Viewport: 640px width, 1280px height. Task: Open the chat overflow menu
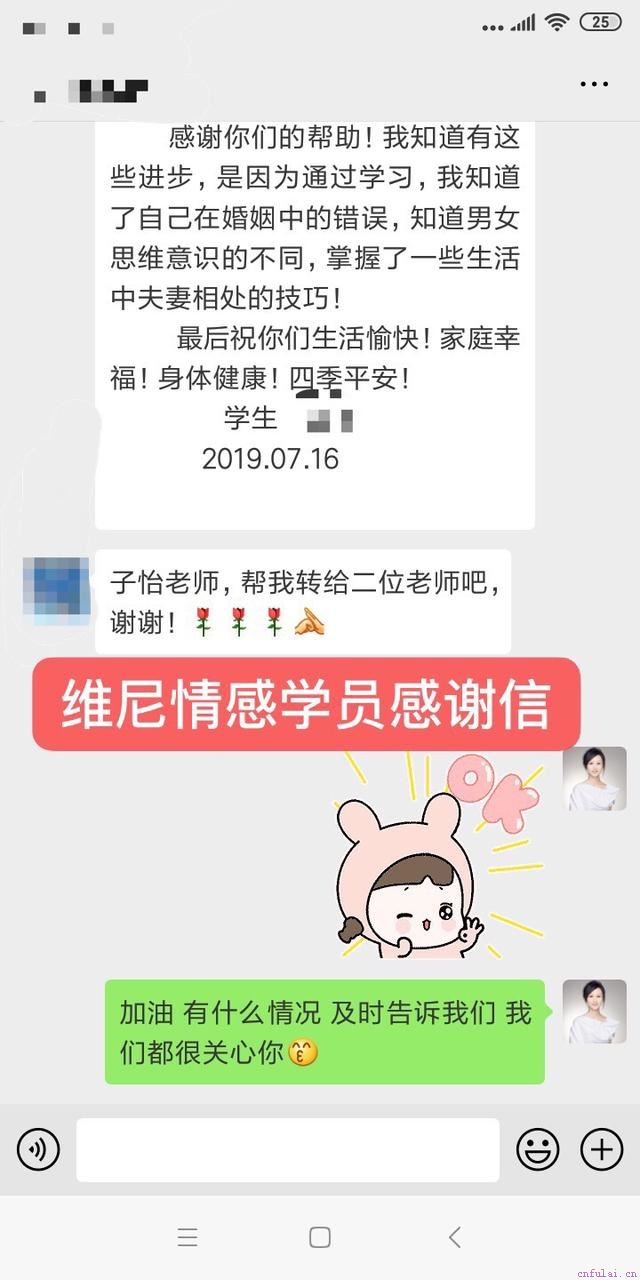tap(594, 85)
